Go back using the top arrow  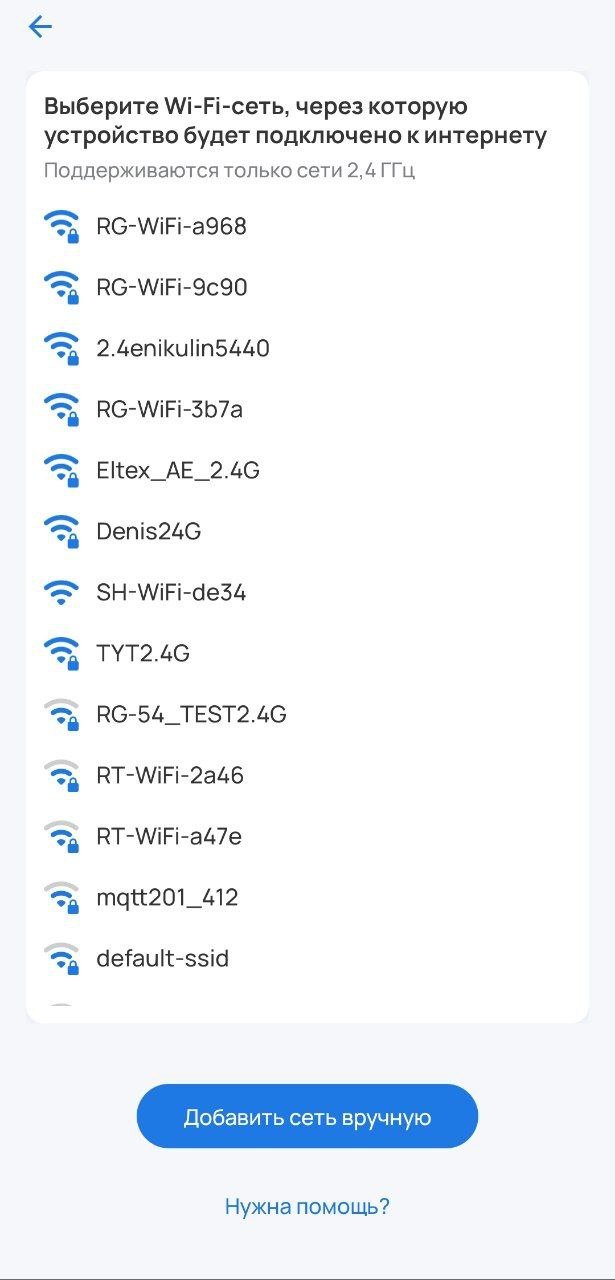tap(40, 27)
